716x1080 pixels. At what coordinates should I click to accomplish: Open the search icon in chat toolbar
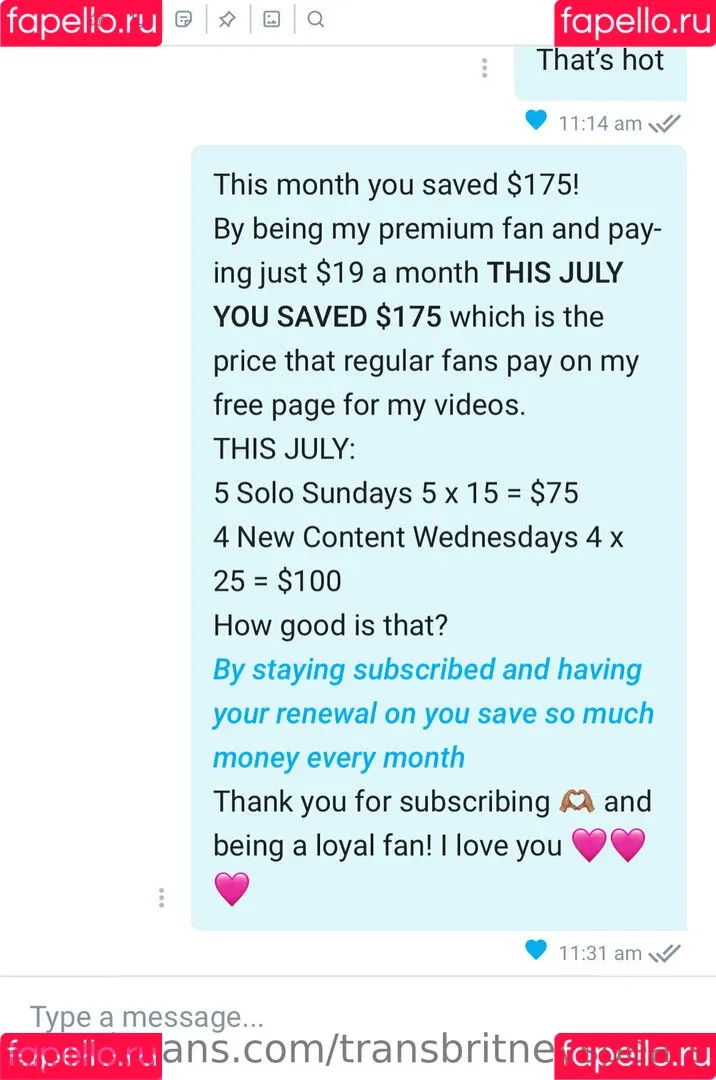click(x=315, y=19)
